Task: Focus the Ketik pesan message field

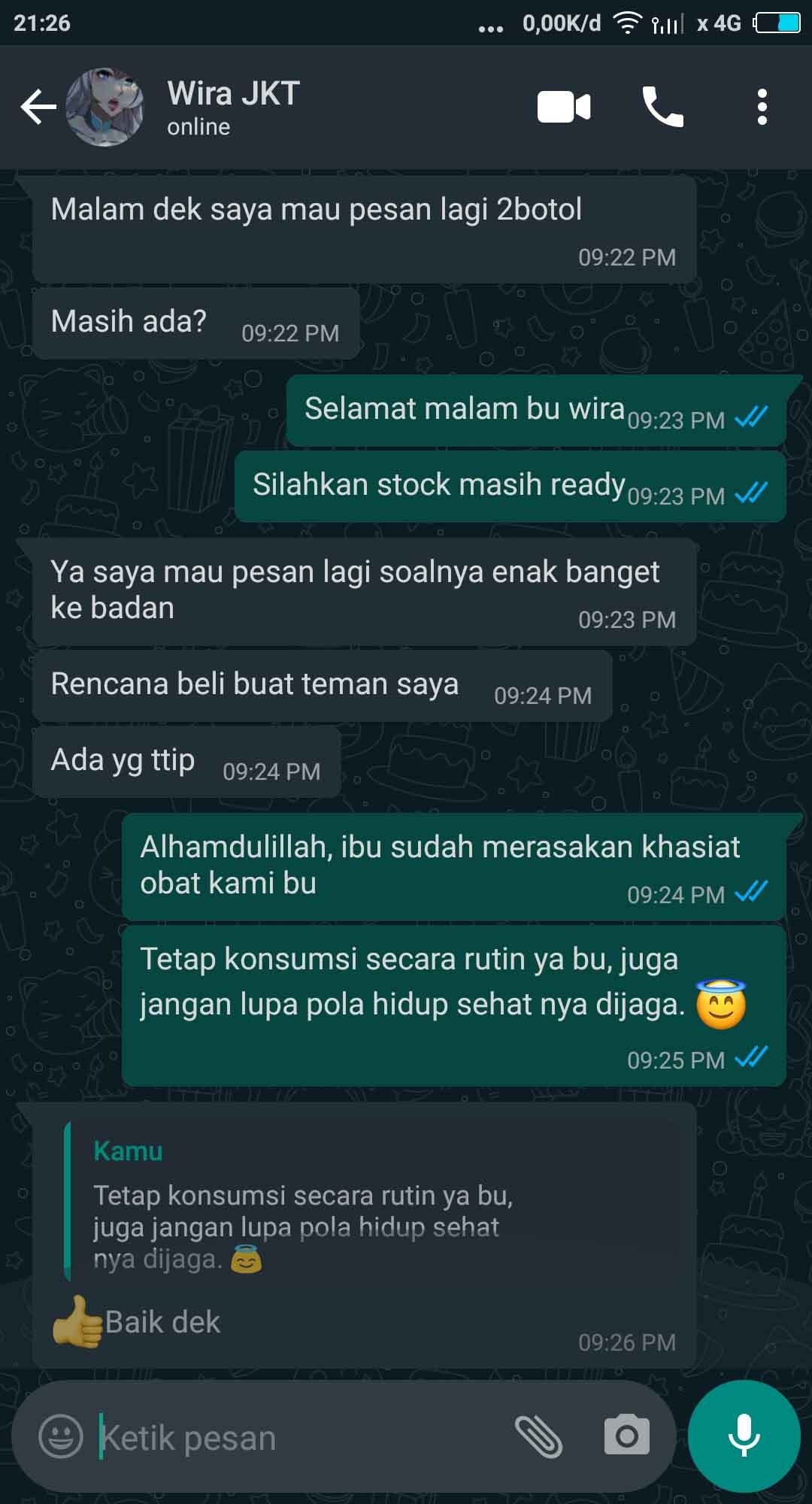Action: (301, 1438)
